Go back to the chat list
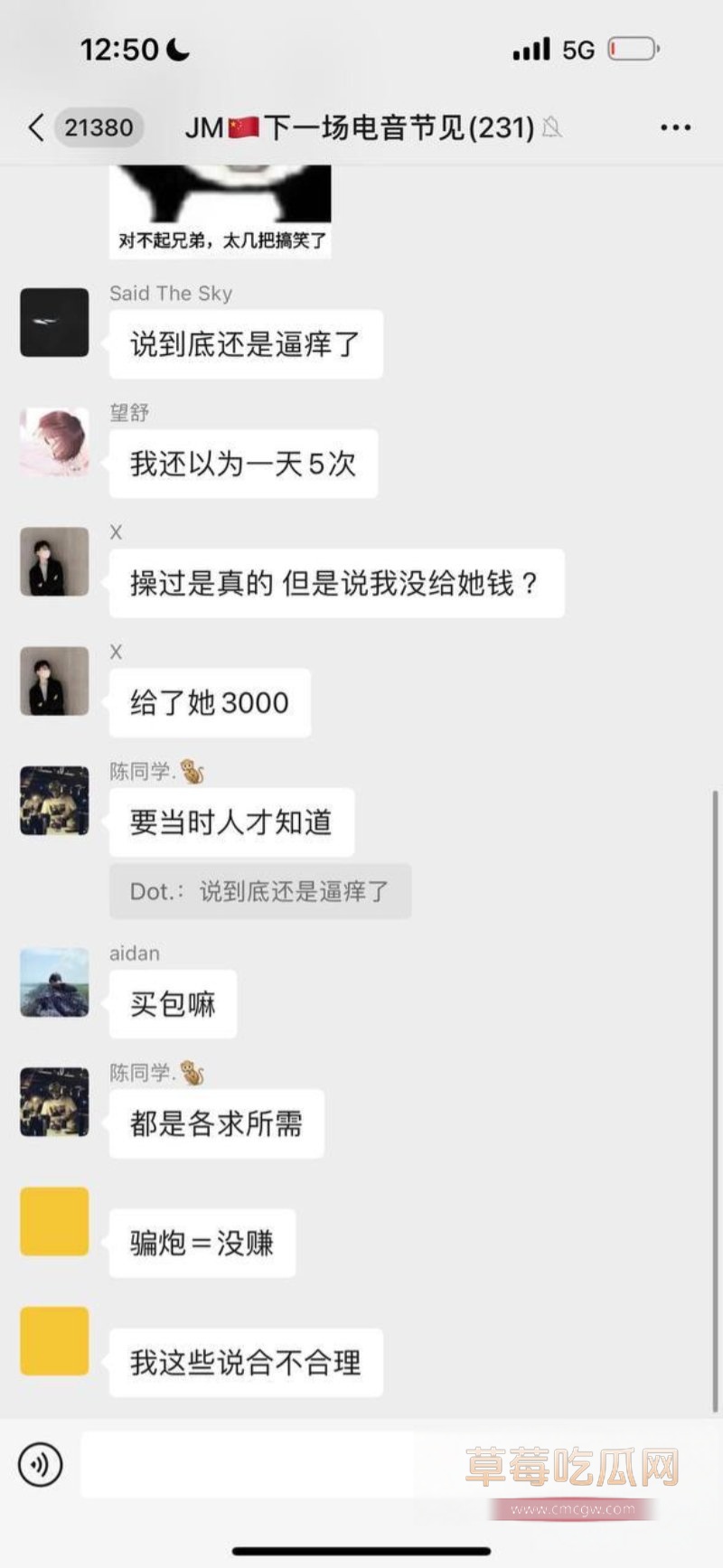 click(36, 127)
